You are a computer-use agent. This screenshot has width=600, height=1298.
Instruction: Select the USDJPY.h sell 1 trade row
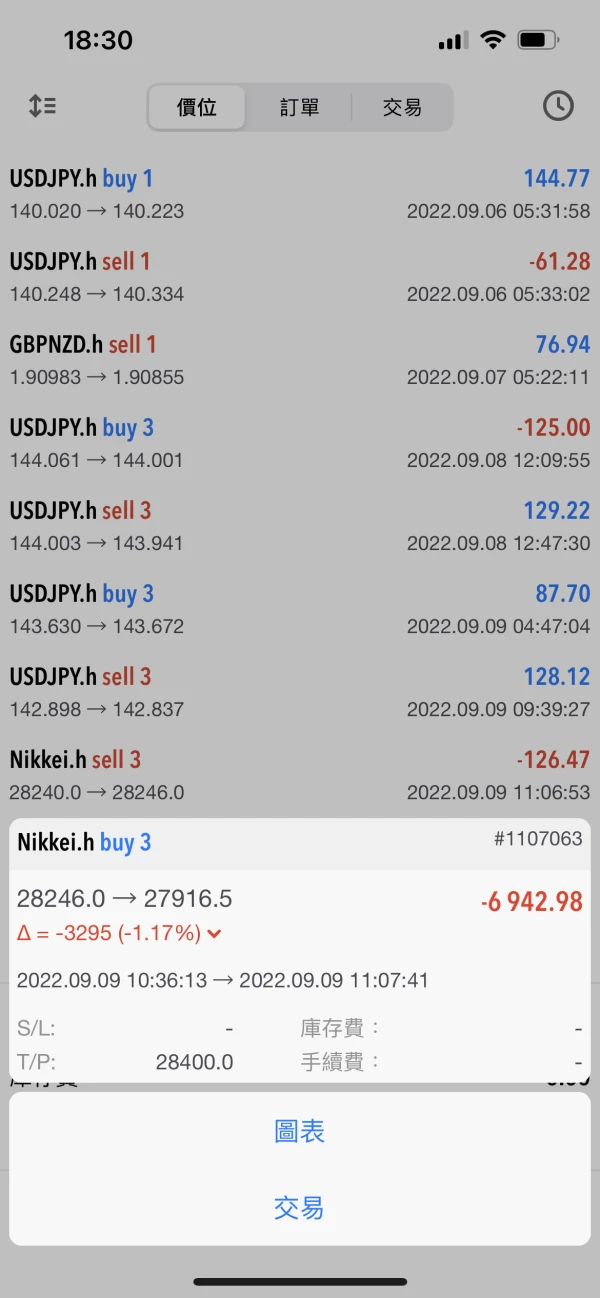coord(299,277)
